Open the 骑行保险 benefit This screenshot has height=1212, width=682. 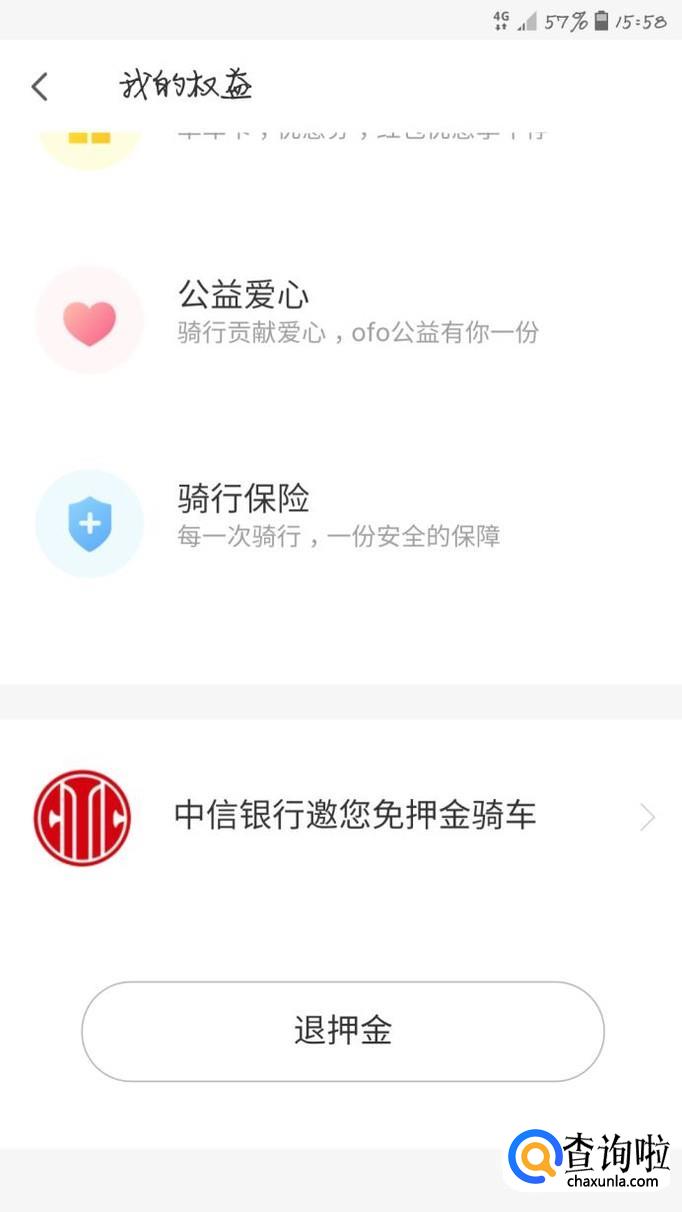(x=341, y=522)
